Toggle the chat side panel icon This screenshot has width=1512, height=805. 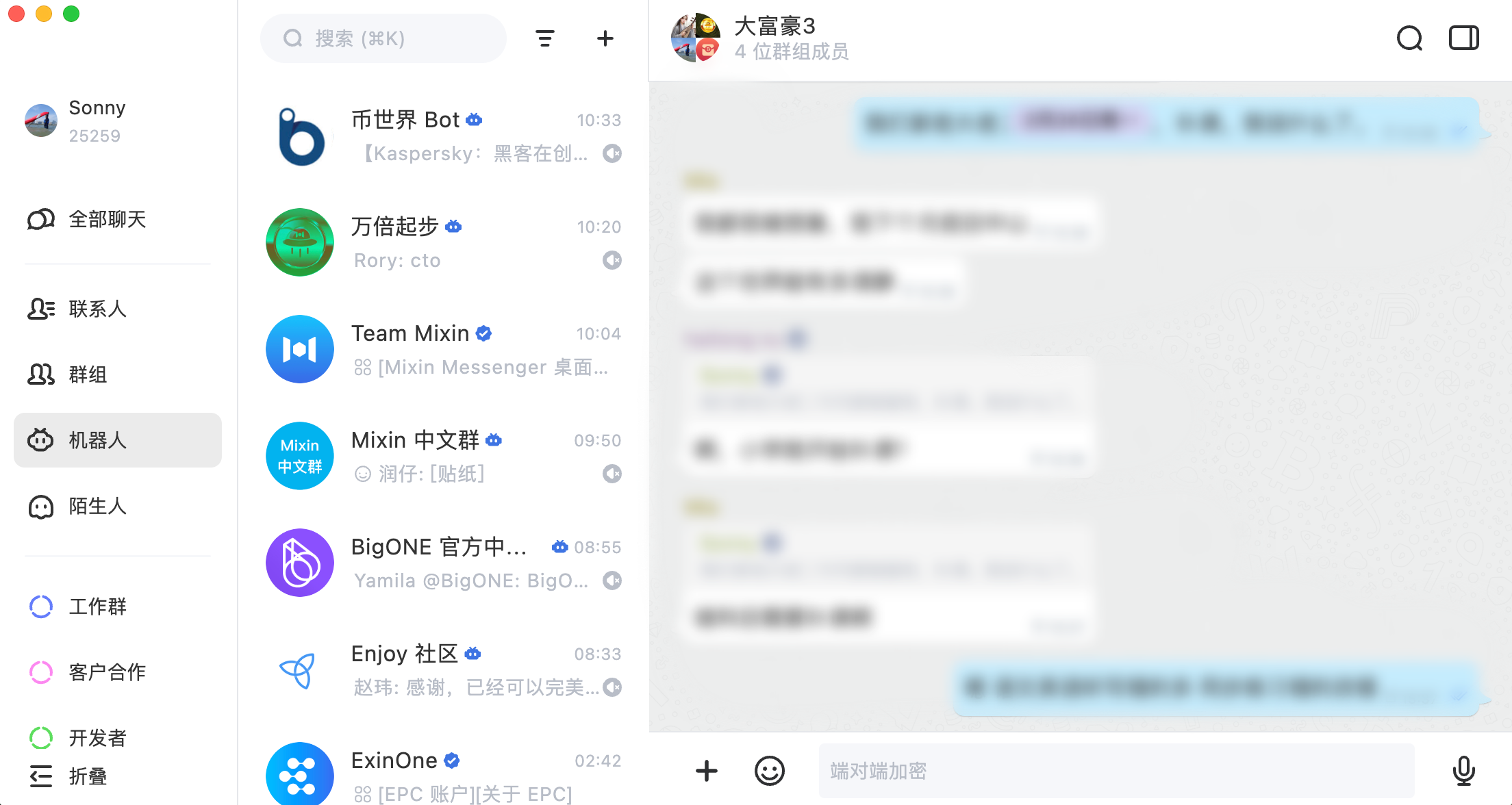[1463, 38]
